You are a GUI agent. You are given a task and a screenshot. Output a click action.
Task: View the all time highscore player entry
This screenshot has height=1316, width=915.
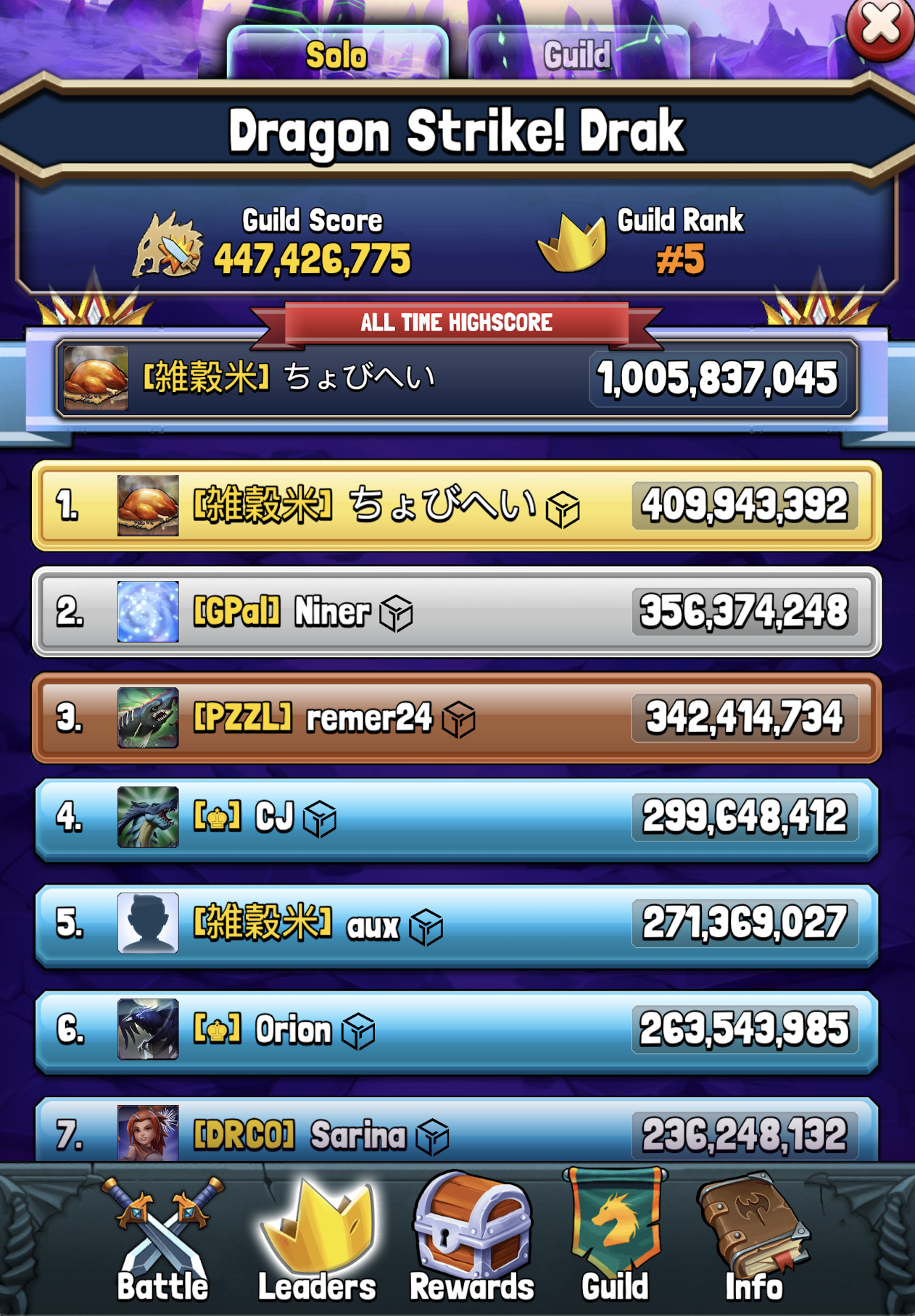tap(457, 378)
